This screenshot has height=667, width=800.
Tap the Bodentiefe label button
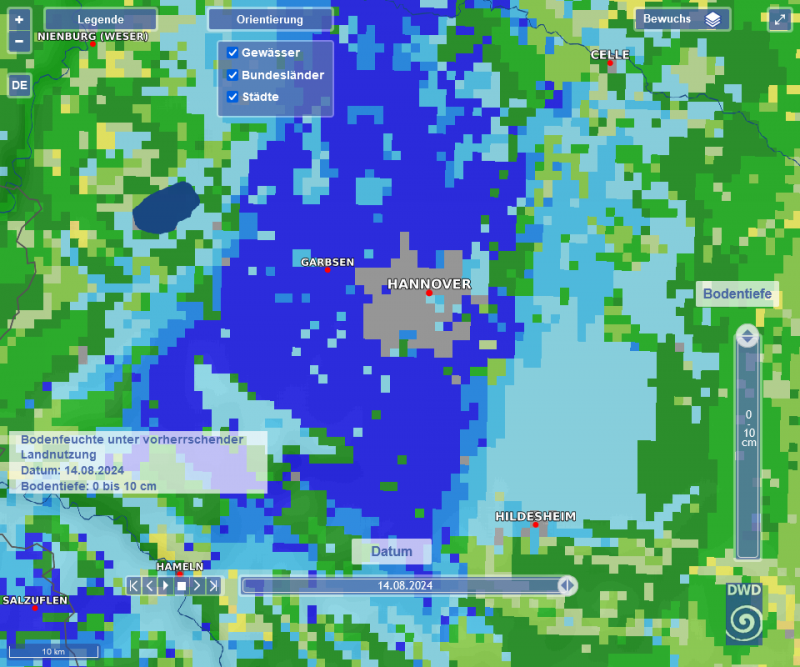pos(737,293)
